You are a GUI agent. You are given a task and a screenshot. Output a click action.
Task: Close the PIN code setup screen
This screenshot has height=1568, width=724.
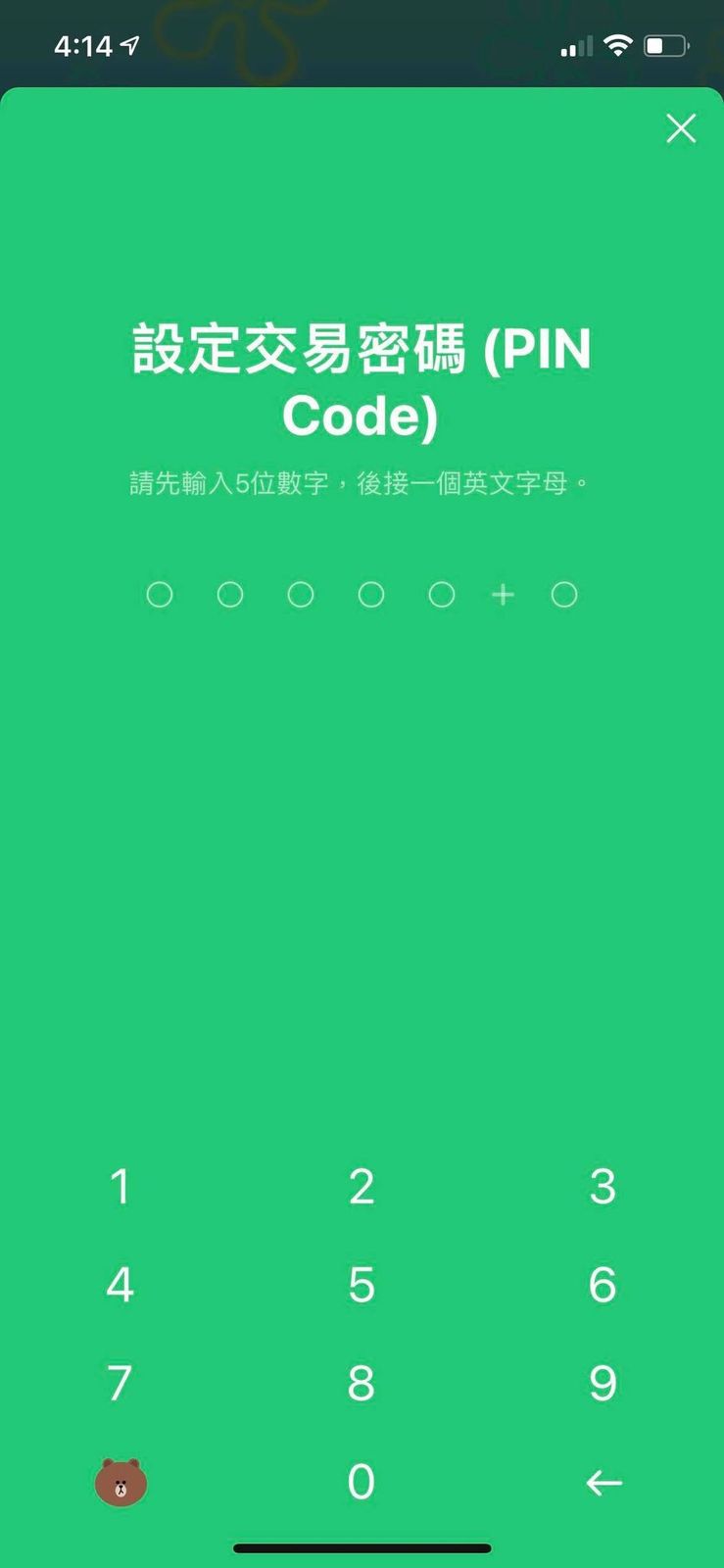[681, 128]
